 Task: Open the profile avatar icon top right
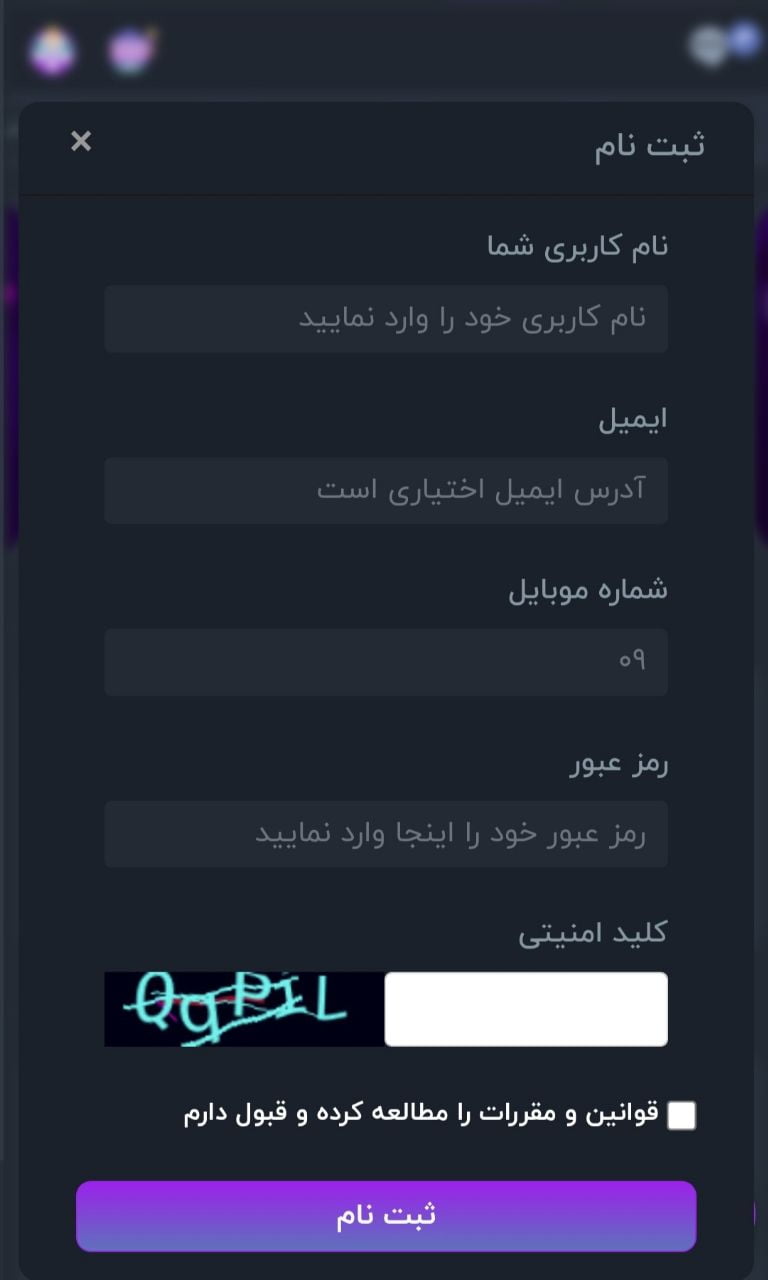tap(709, 48)
